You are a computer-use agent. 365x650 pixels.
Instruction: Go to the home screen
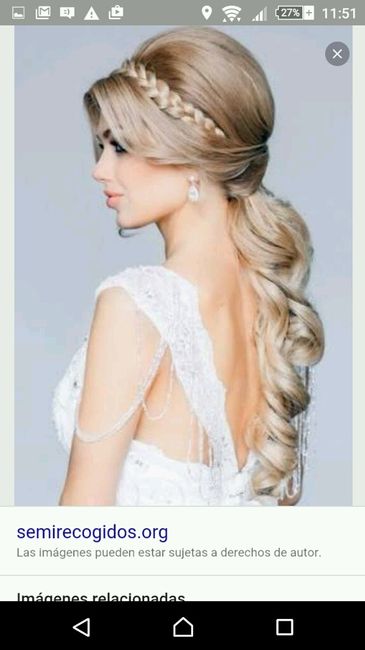(183, 626)
